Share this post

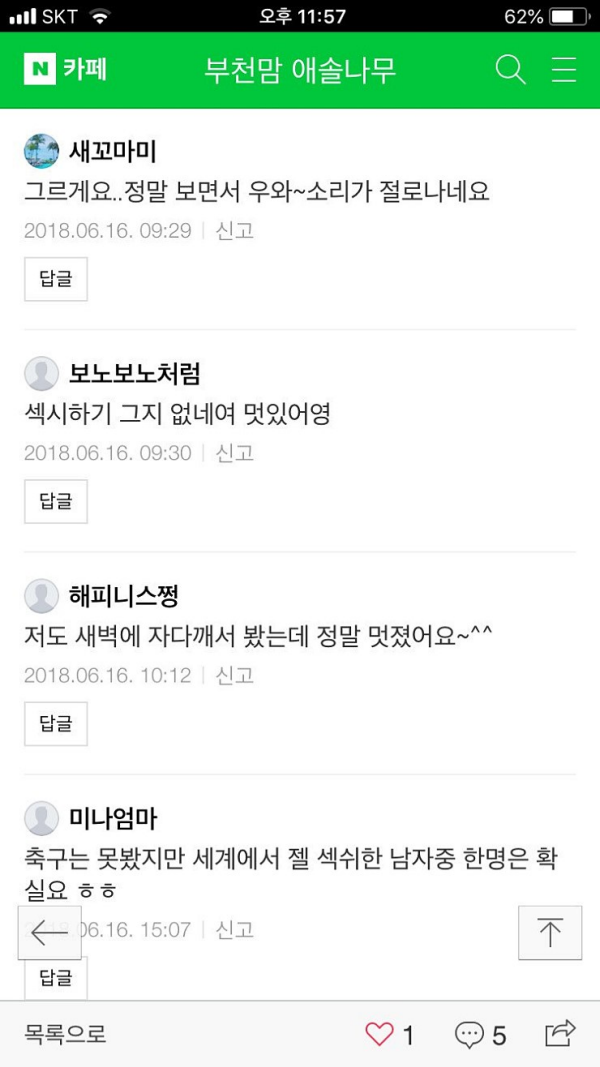click(x=560, y=1033)
